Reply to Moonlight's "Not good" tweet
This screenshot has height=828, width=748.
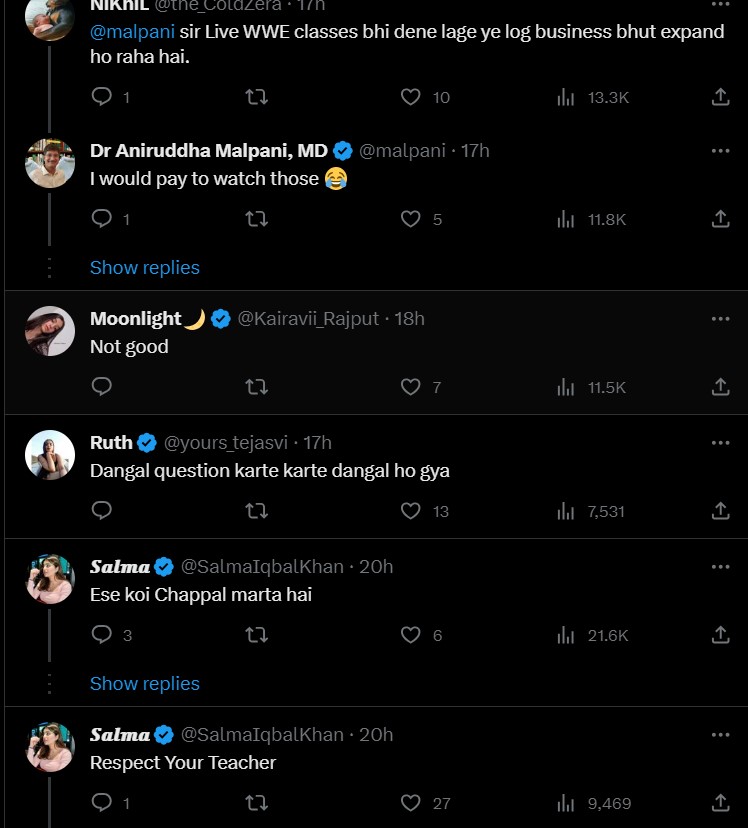101,387
